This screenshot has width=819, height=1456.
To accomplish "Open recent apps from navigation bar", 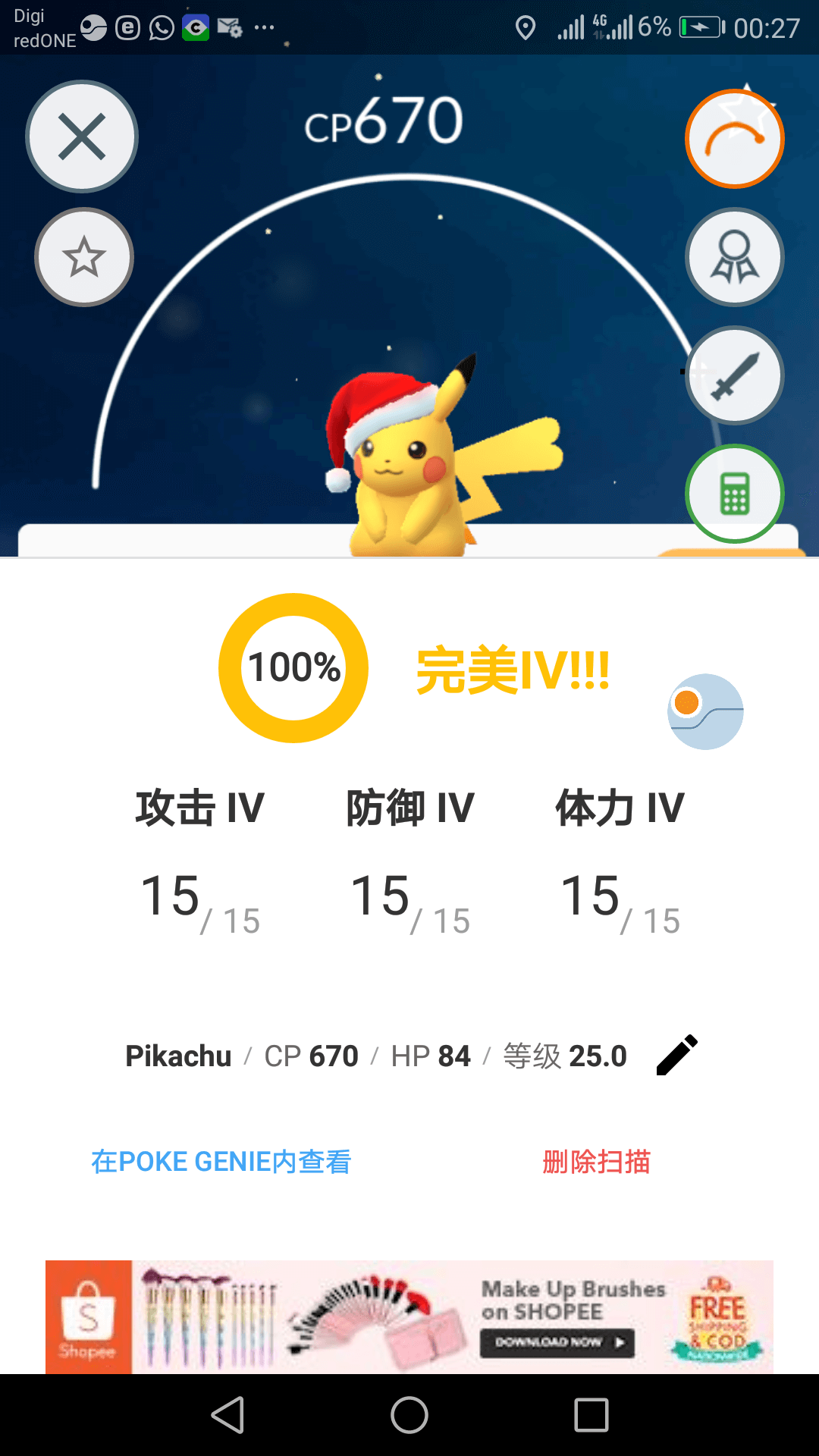I will click(591, 1415).
